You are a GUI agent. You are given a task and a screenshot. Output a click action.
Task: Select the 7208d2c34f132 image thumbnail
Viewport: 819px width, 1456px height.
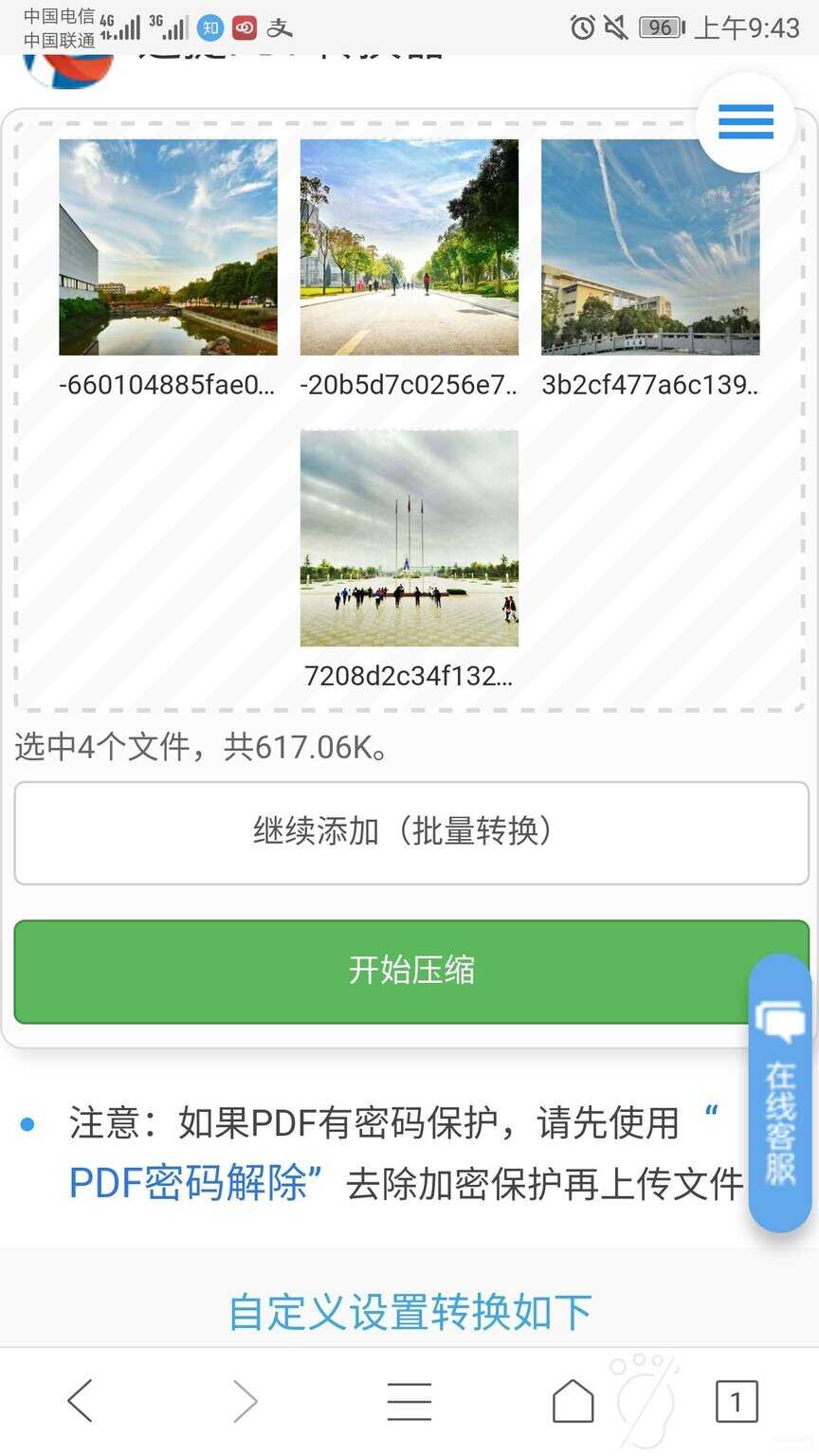409,537
